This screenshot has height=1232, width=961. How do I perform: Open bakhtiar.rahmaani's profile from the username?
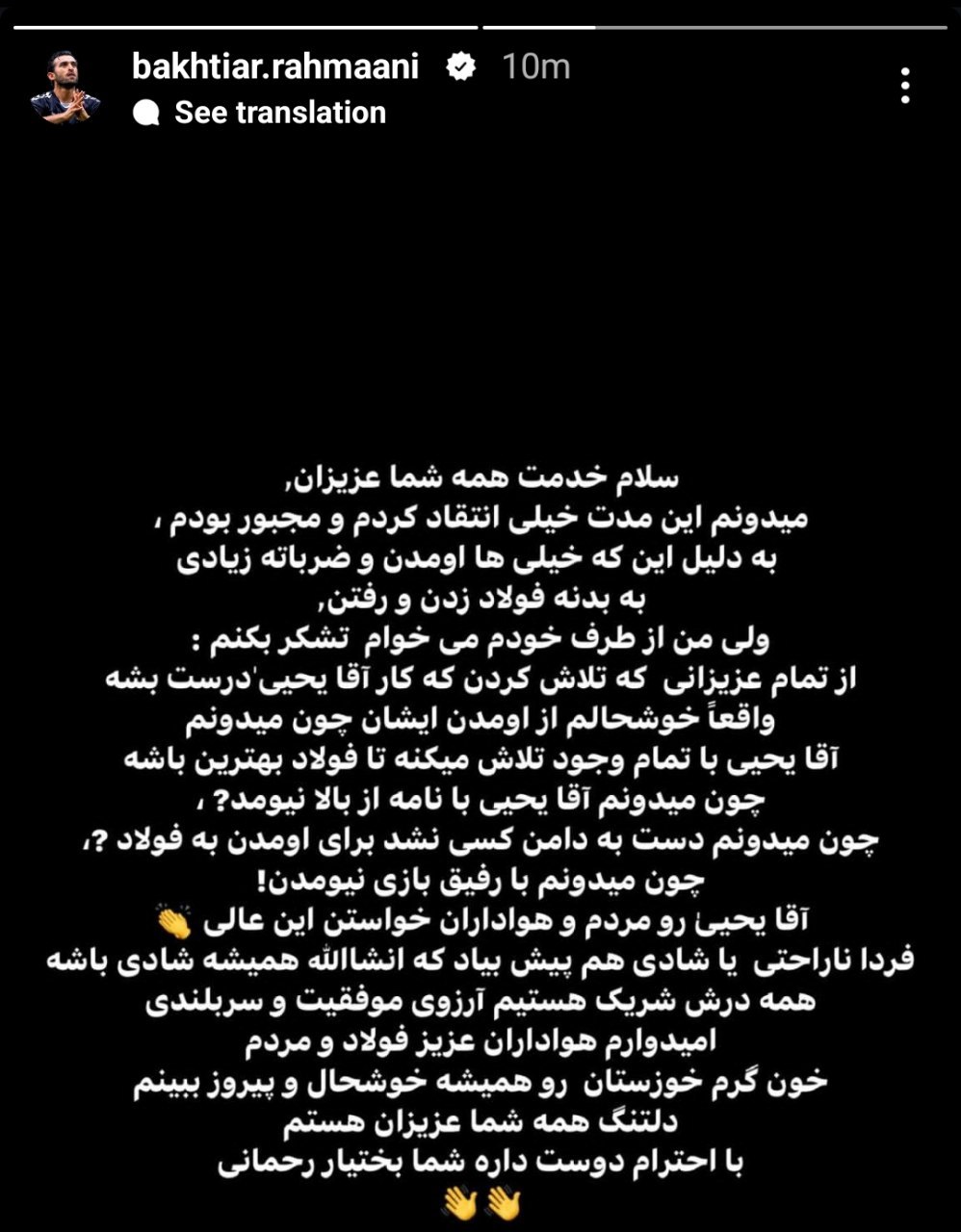tap(275, 66)
